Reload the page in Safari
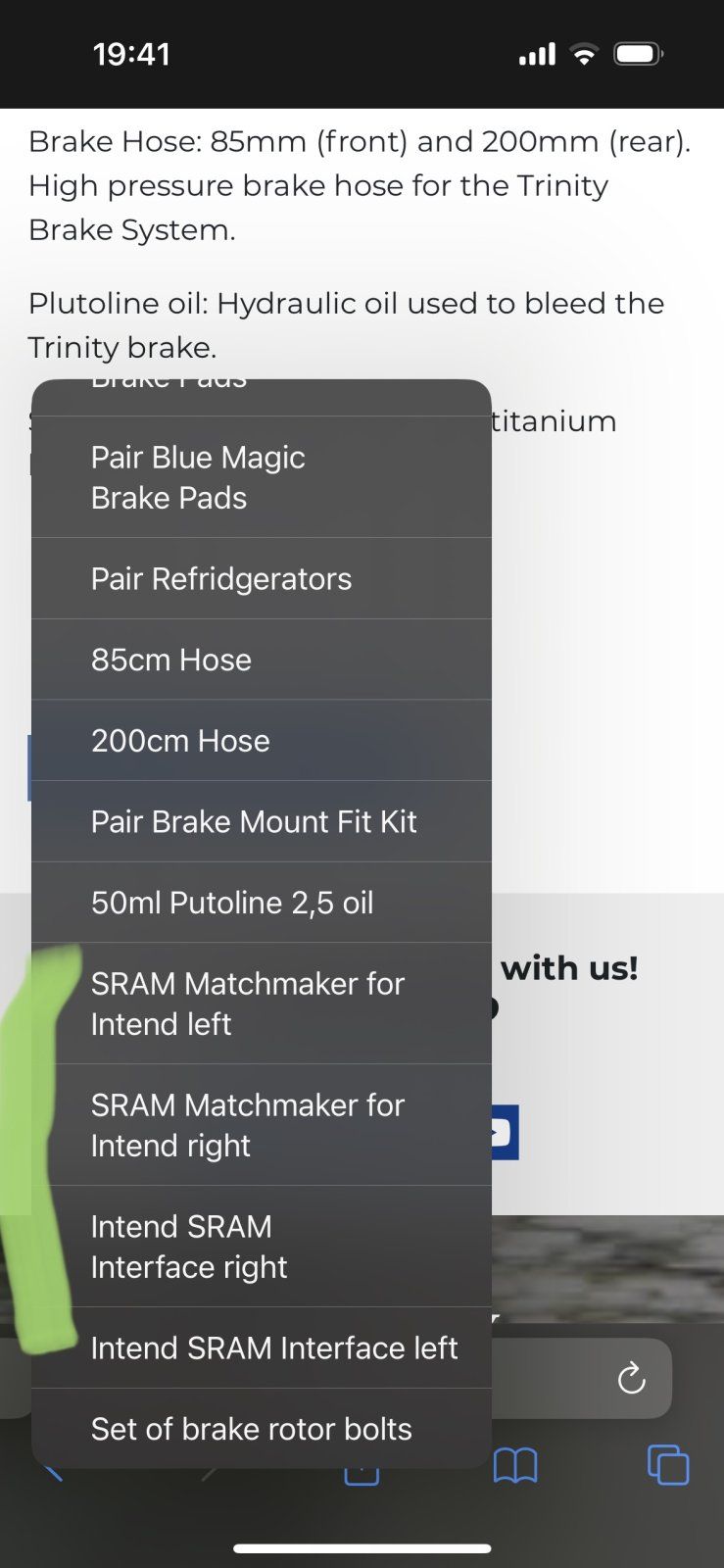The image size is (724, 1568). click(632, 1379)
